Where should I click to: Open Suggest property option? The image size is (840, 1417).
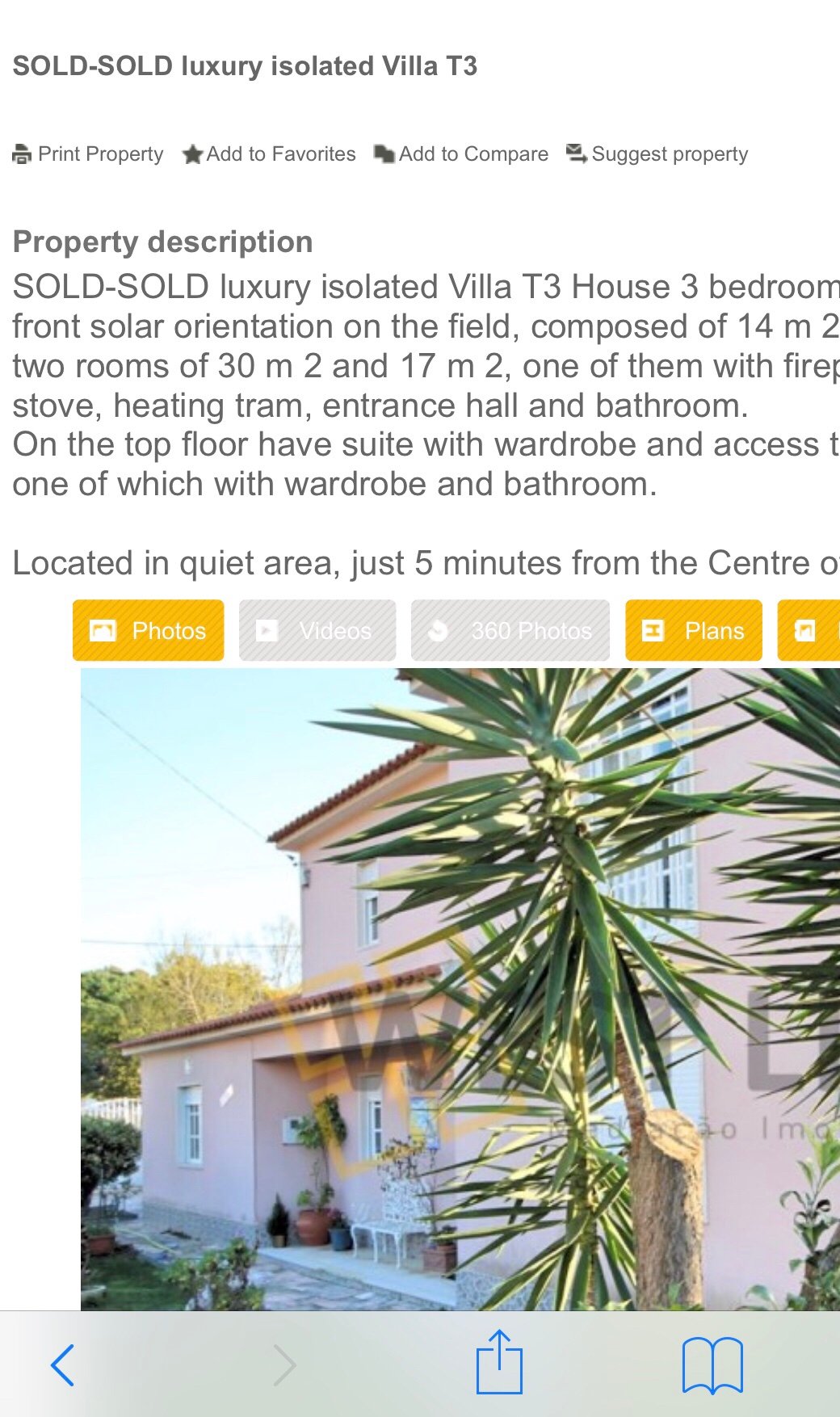[657, 153]
